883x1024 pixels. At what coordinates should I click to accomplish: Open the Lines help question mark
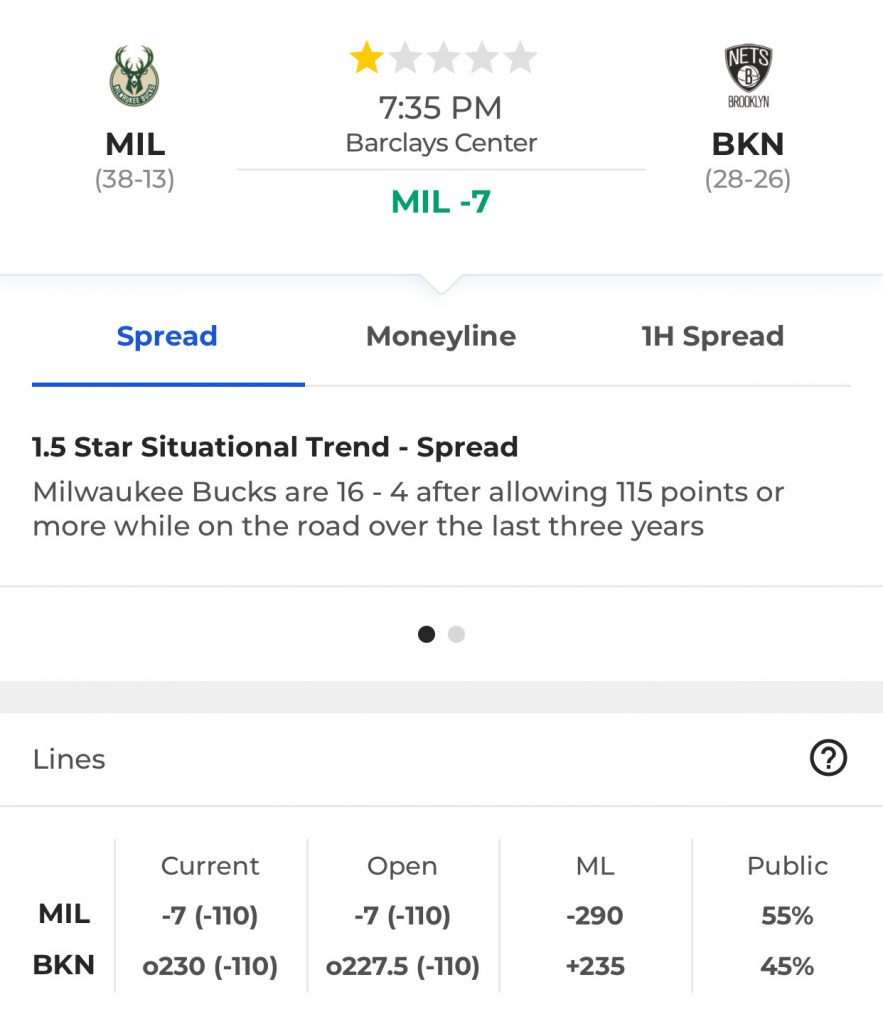[828, 759]
